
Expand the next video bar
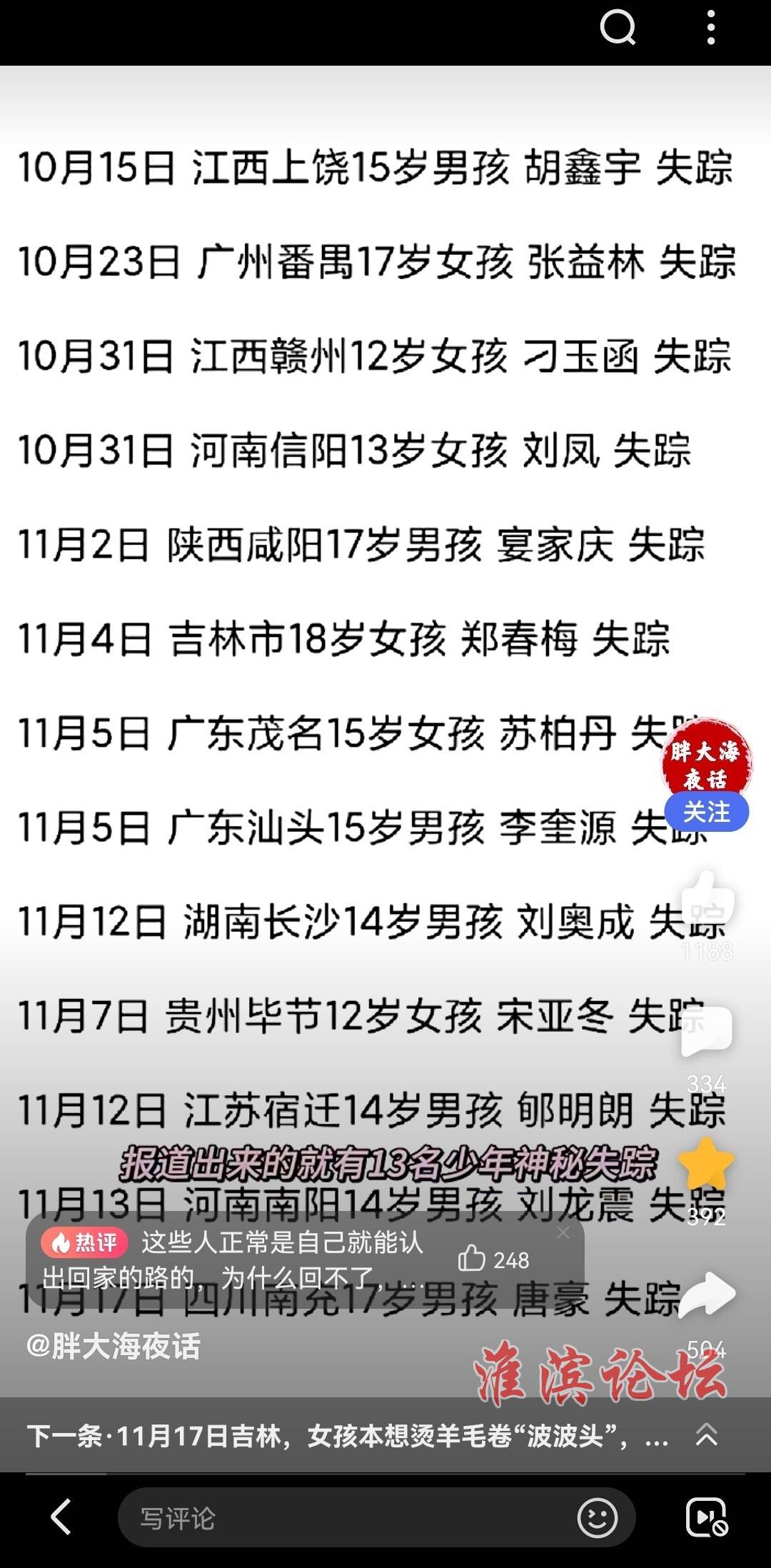706,1434
